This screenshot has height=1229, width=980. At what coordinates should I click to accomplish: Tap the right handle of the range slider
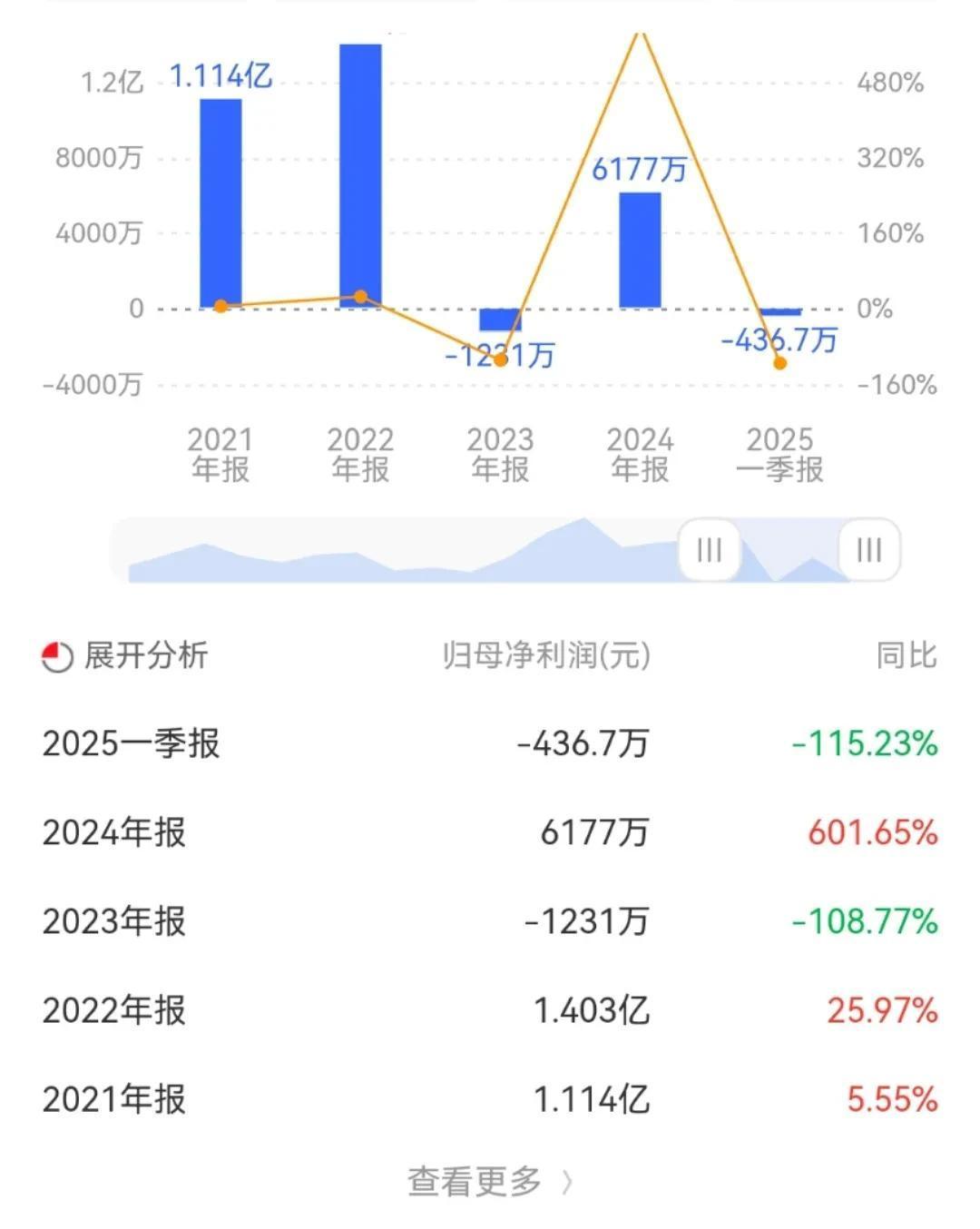coord(868,550)
